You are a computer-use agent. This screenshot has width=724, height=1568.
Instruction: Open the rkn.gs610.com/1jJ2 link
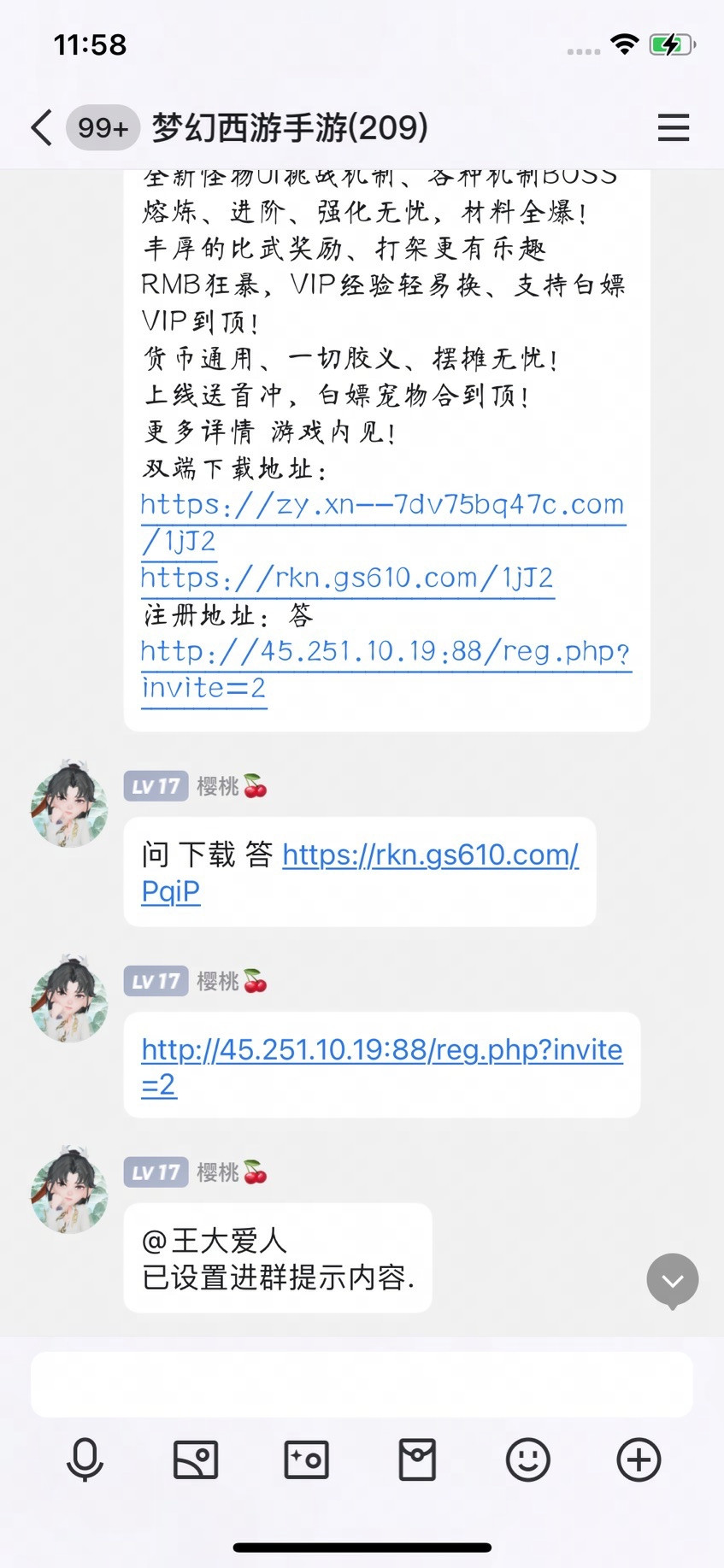pyautogui.click(x=347, y=578)
